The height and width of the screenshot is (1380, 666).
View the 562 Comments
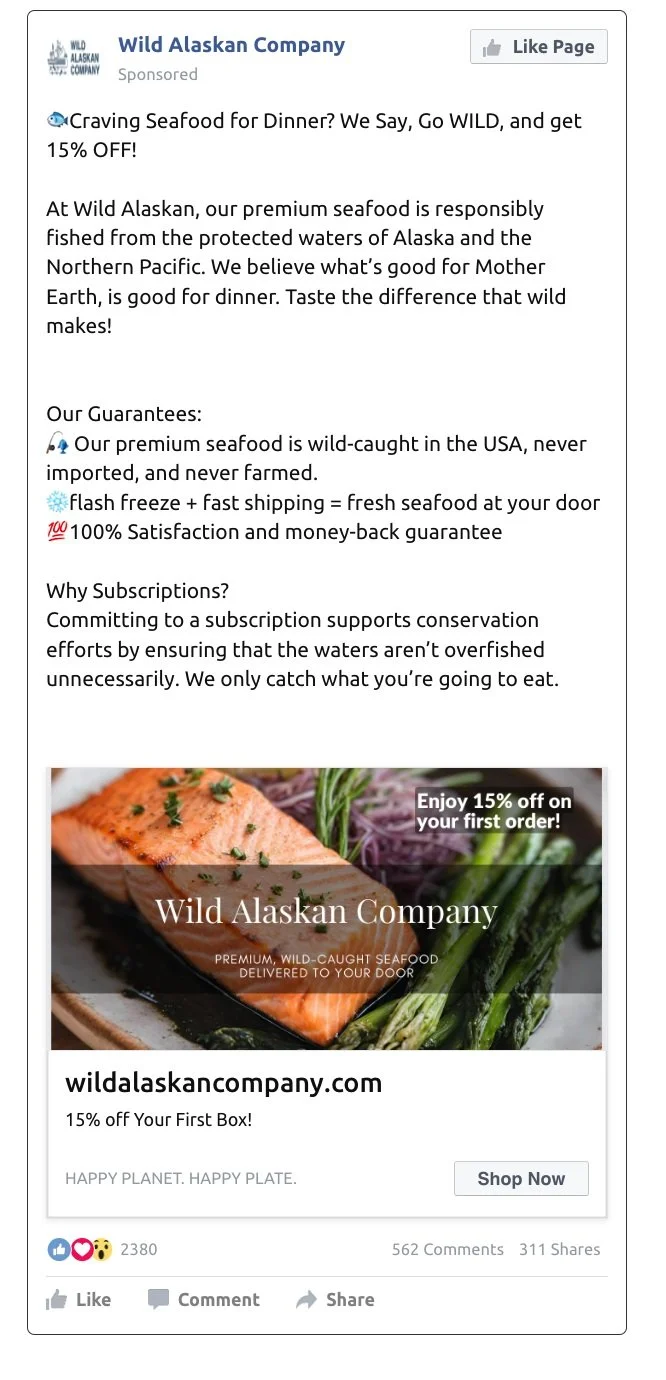447,1249
